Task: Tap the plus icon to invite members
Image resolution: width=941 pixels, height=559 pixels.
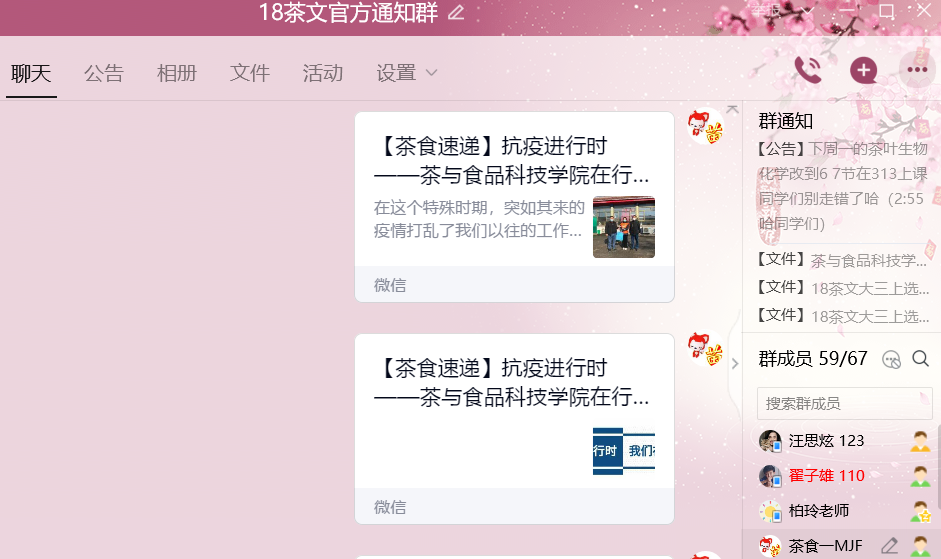Action: tap(863, 69)
